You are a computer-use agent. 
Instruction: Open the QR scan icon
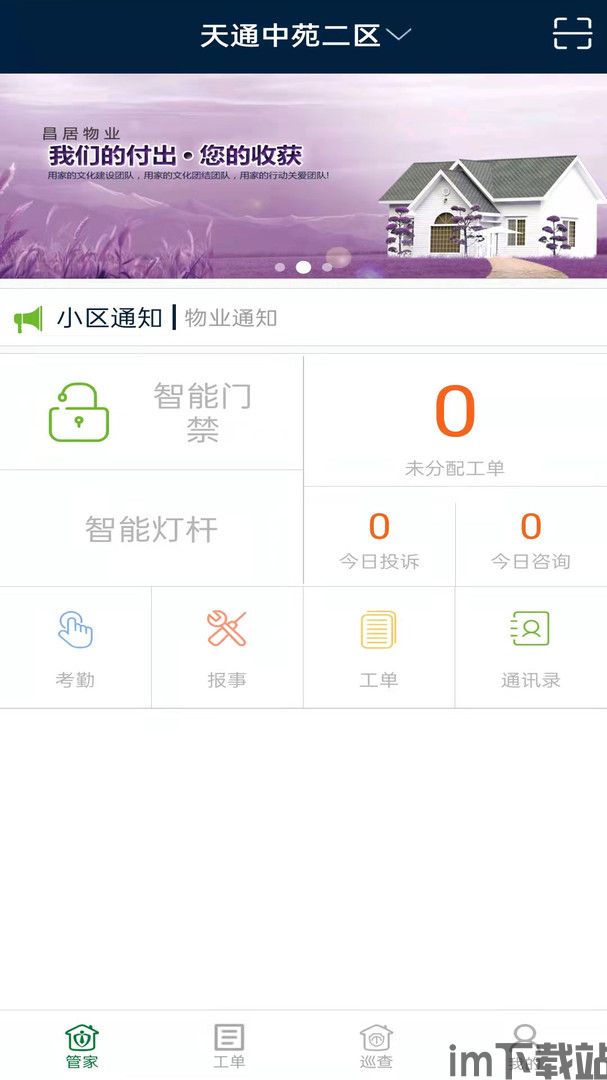tap(573, 34)
